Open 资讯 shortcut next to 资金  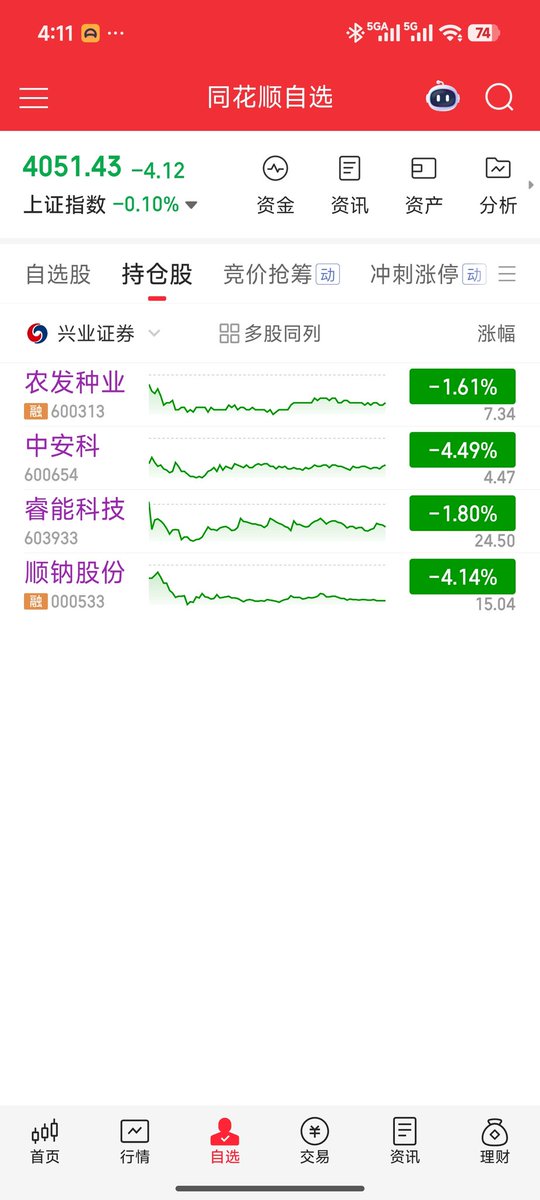click(349, 186)
